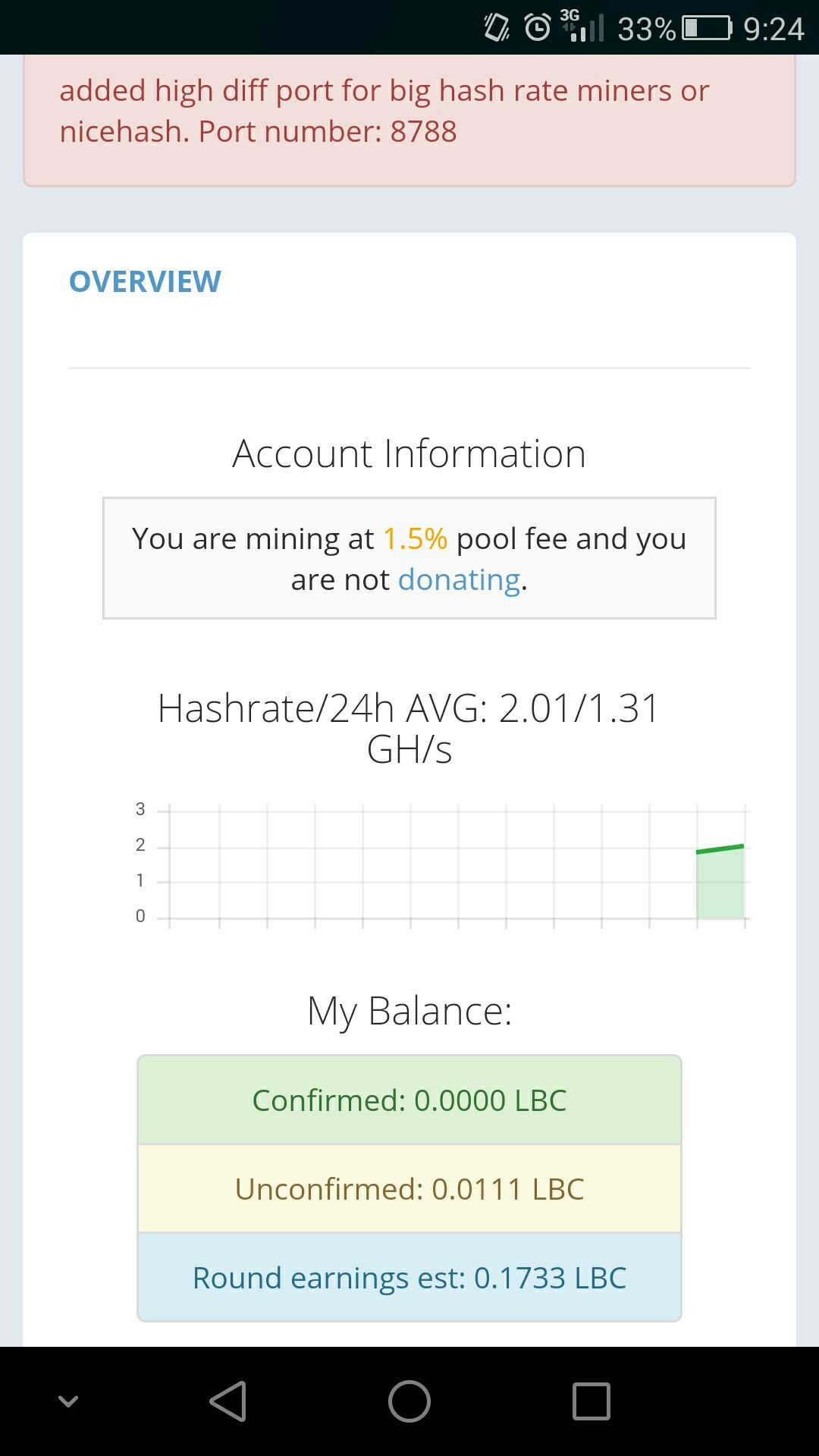
Task: Tap the My Balance heading
Action: tap(409, 1009)
